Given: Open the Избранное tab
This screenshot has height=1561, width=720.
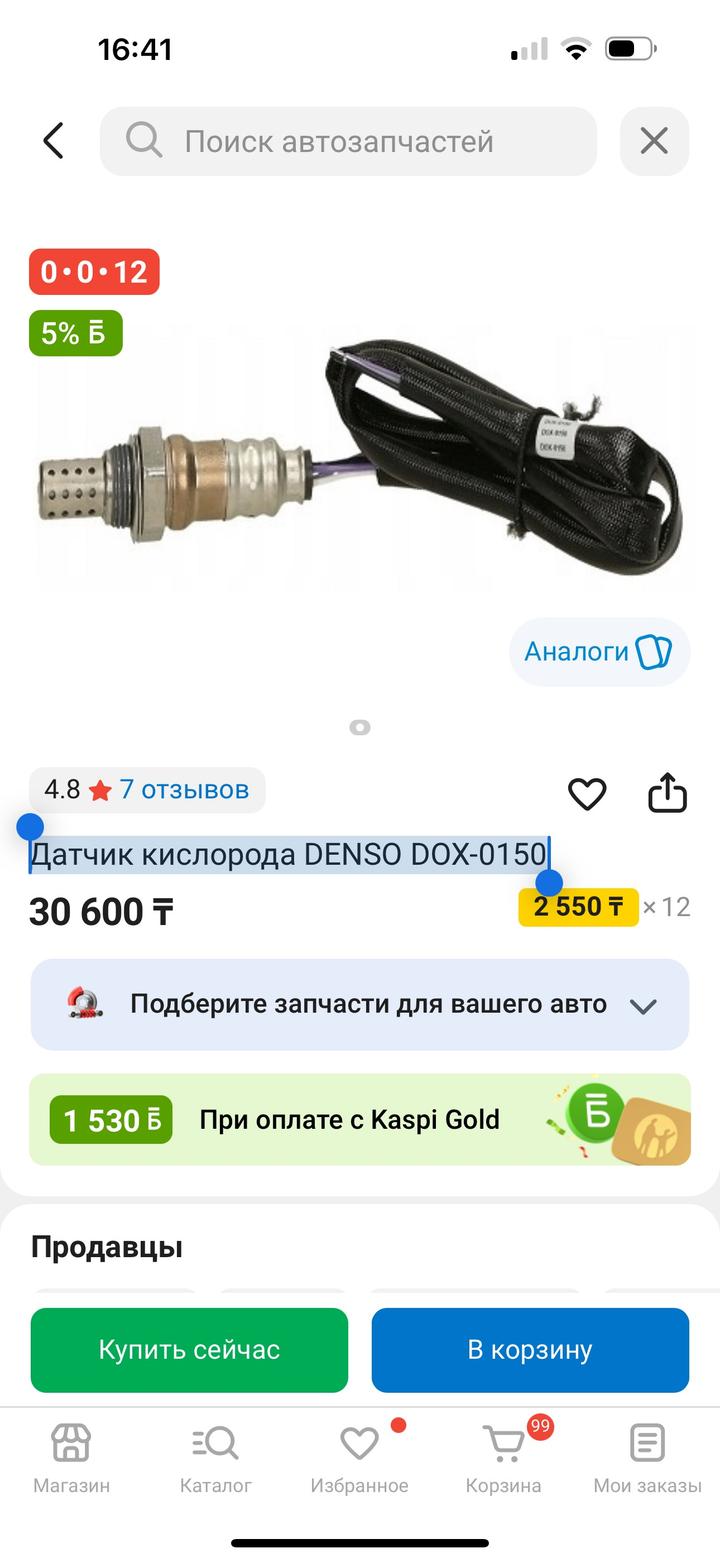Looking at the screenshot, I should click(359, 1457).
